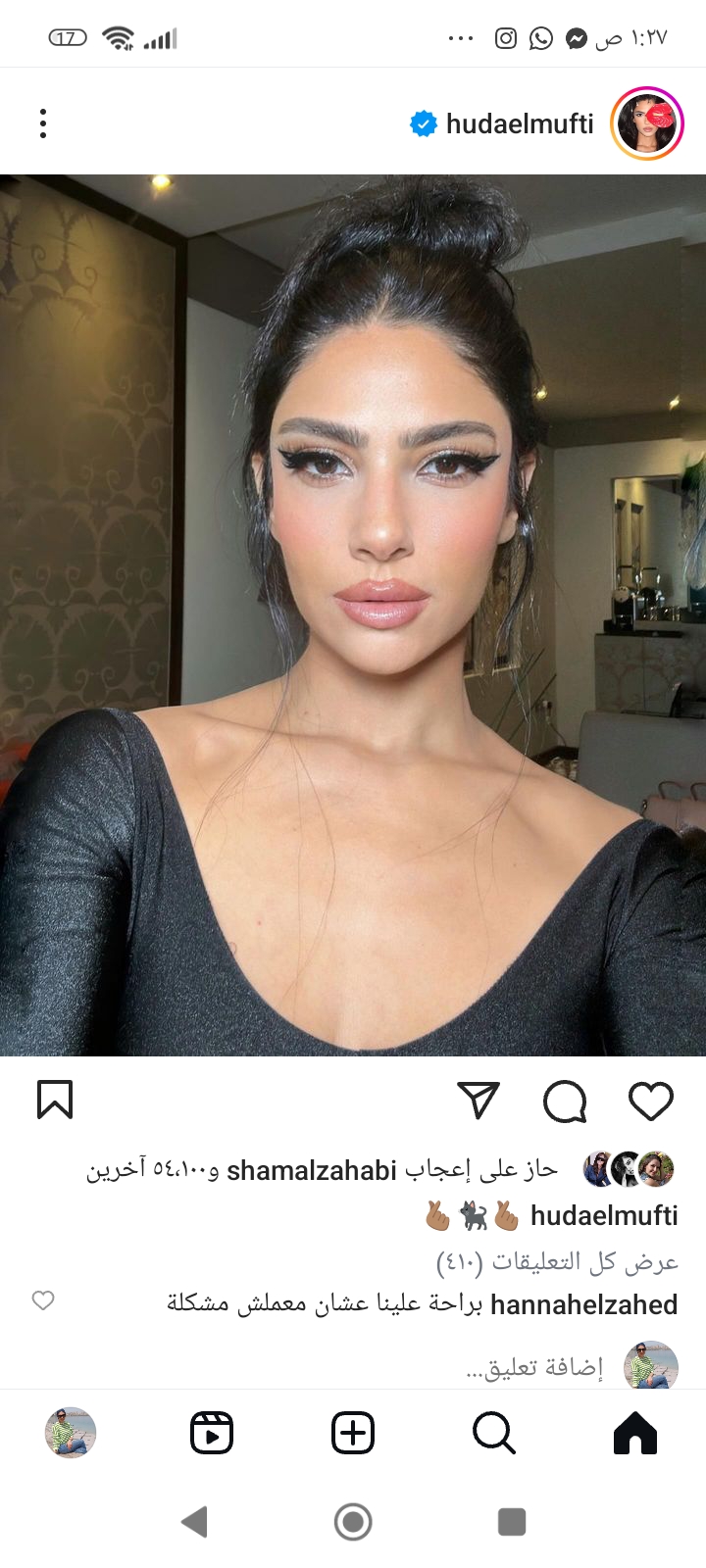Switch to the Search tab
The image size is (706, 1568).
493,1433
